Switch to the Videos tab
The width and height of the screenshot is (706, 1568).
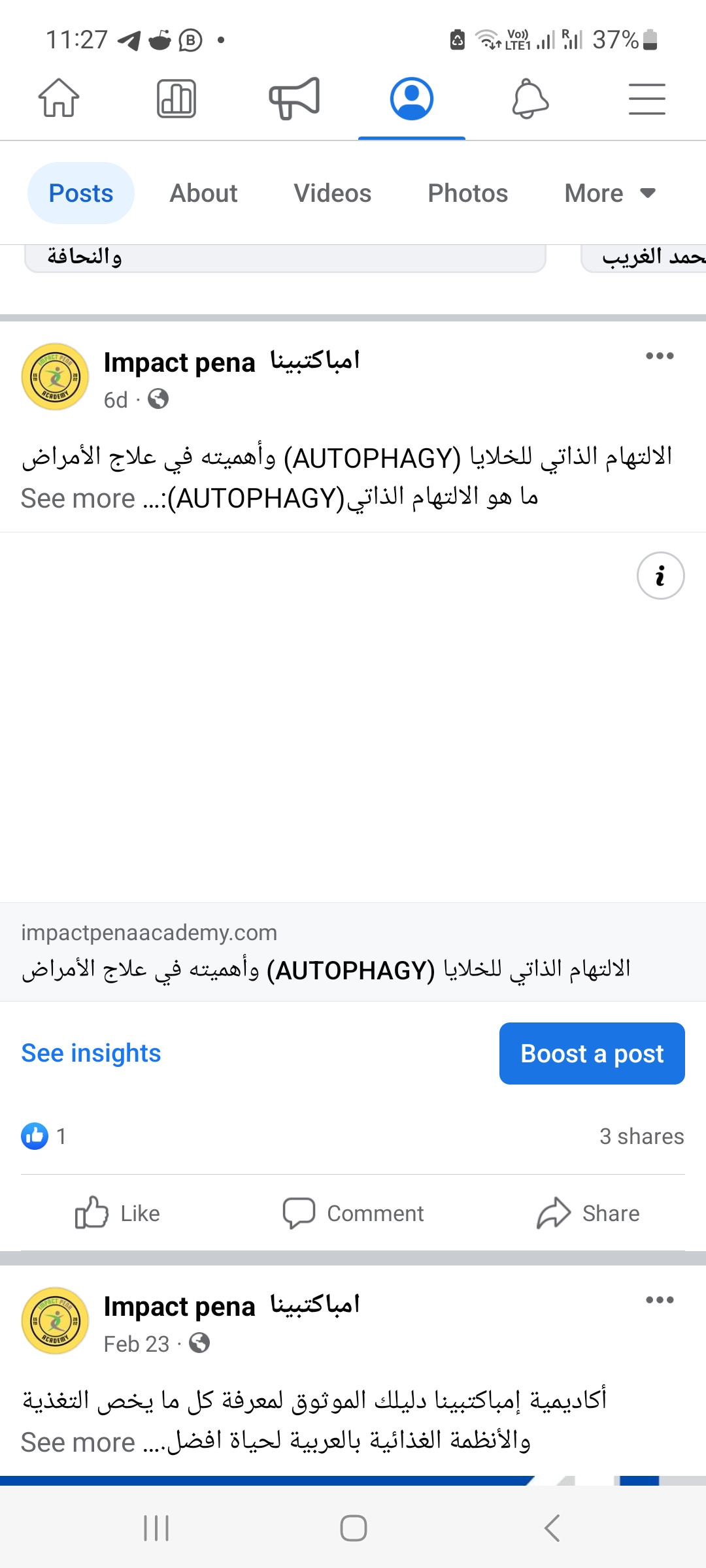[x=332, y=193]
